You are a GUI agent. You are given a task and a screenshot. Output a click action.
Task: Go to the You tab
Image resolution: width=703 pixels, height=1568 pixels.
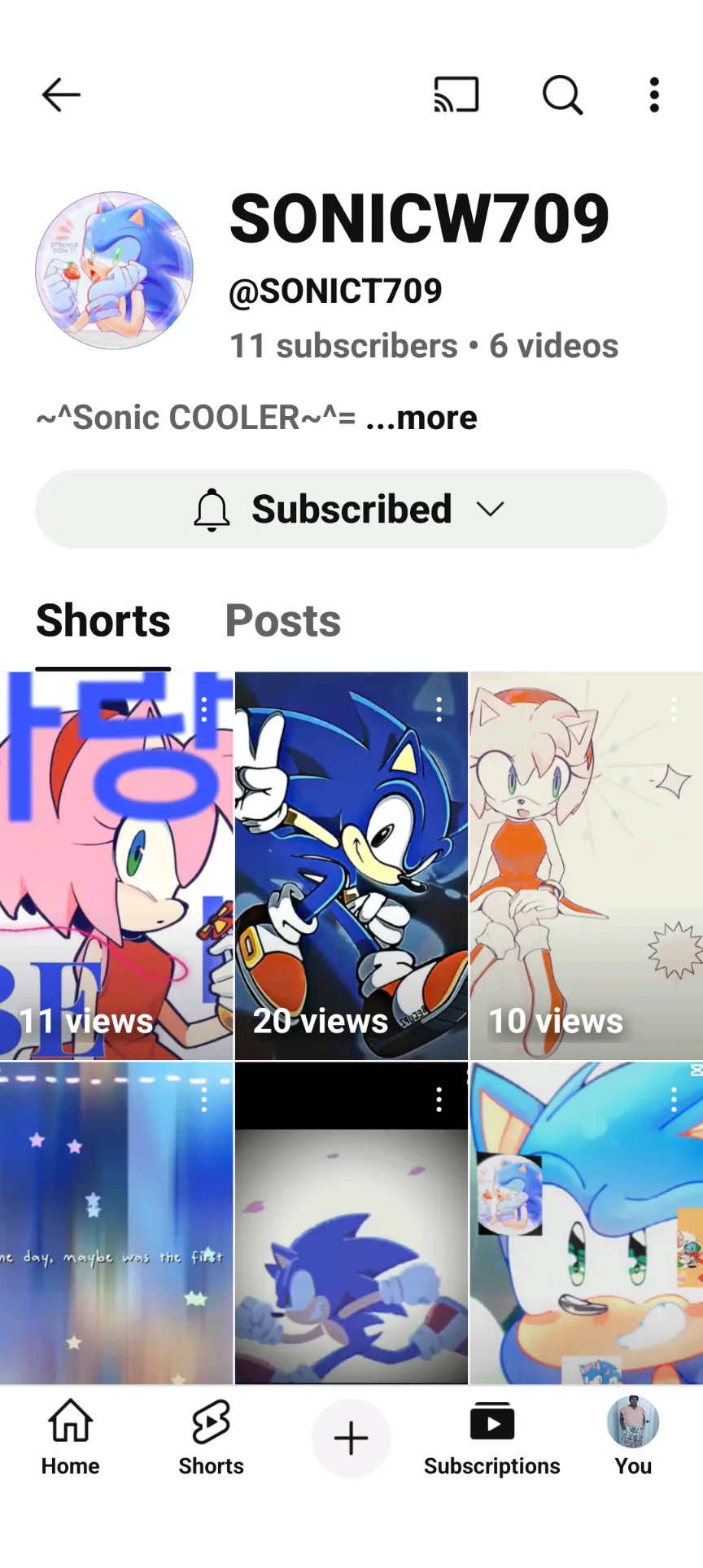633,1439
